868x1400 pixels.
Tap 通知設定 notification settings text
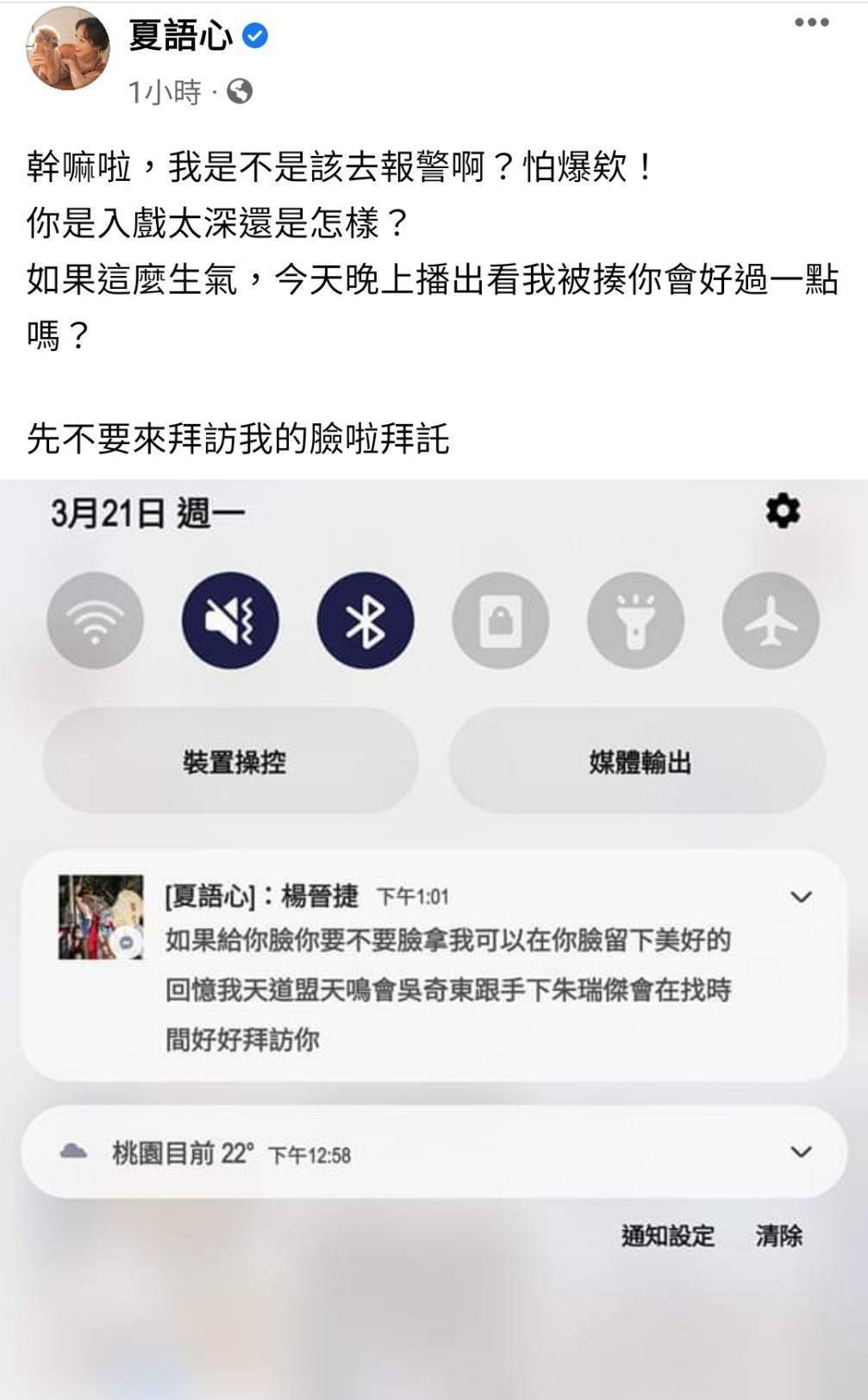(665, 1236)
